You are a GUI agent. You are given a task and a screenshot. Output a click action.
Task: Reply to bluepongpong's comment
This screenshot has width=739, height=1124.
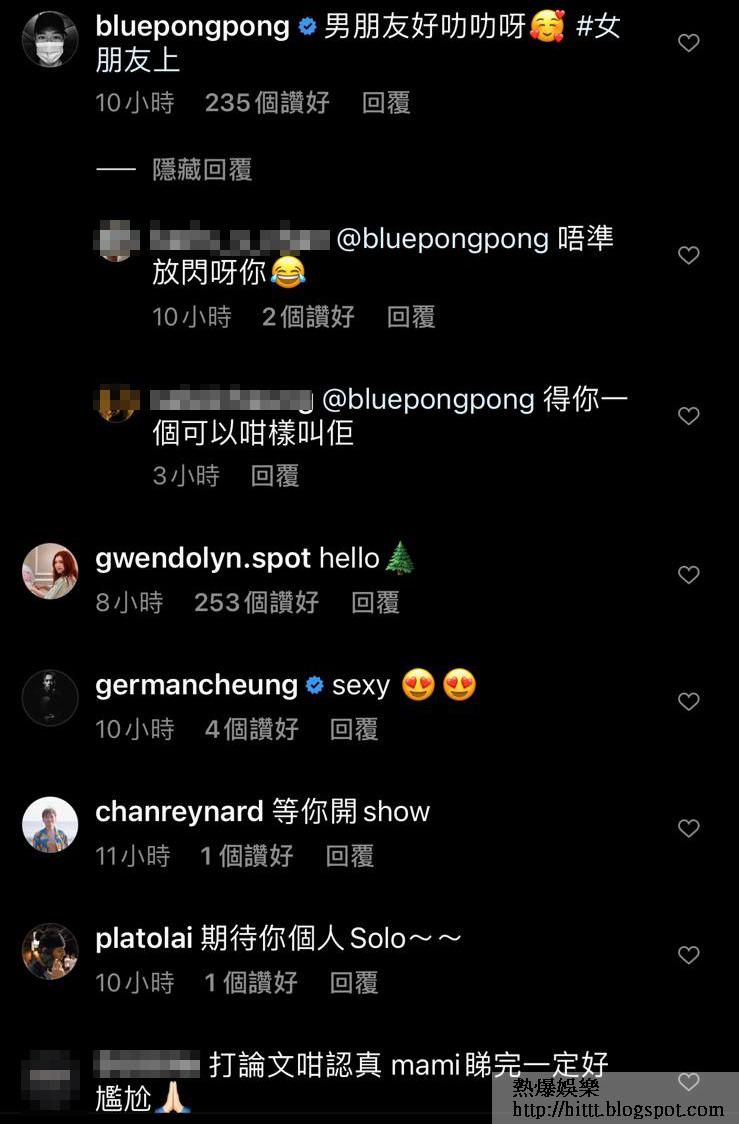tap(386, 103)
